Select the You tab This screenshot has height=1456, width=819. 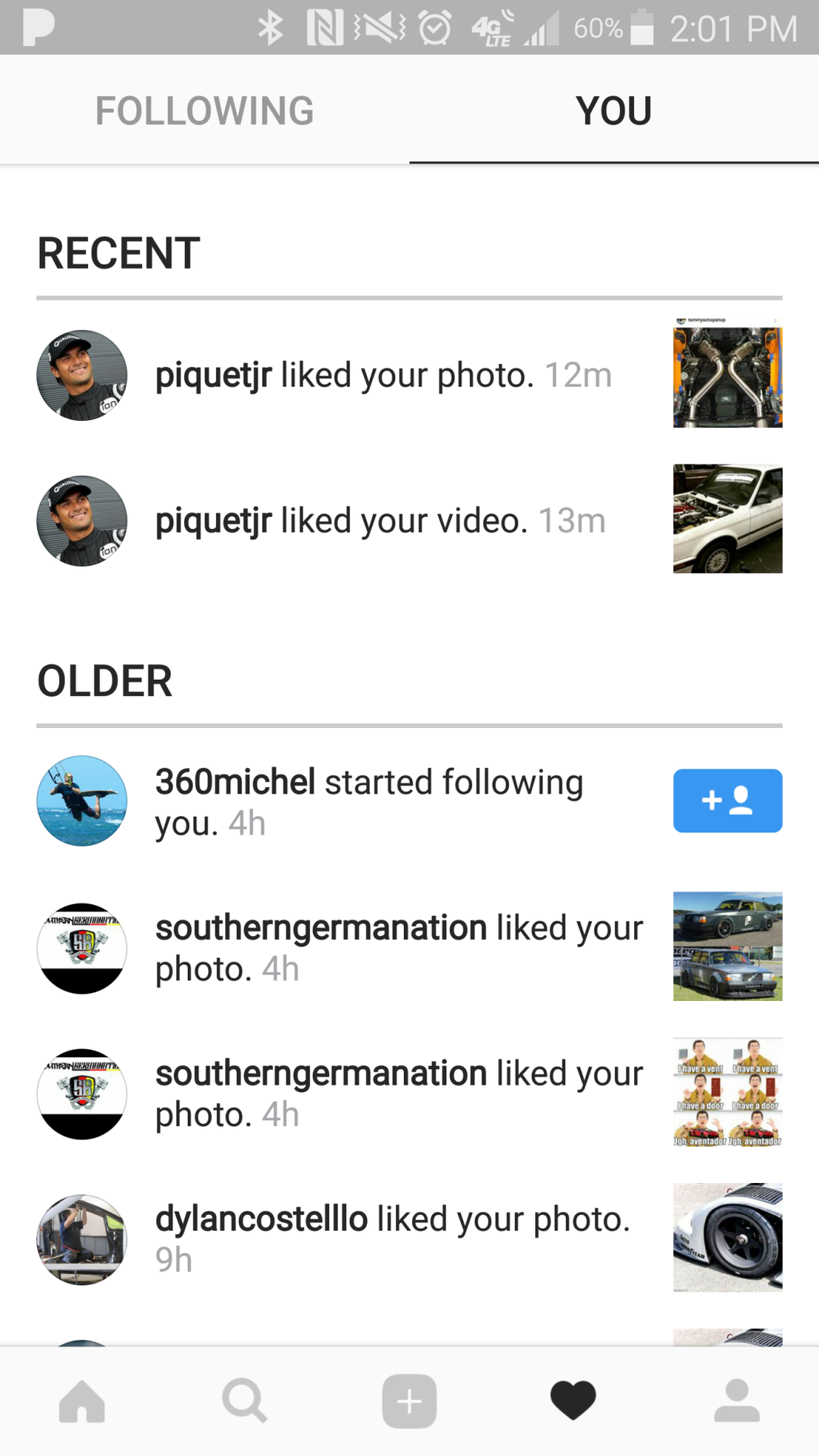tap(614, 111)
